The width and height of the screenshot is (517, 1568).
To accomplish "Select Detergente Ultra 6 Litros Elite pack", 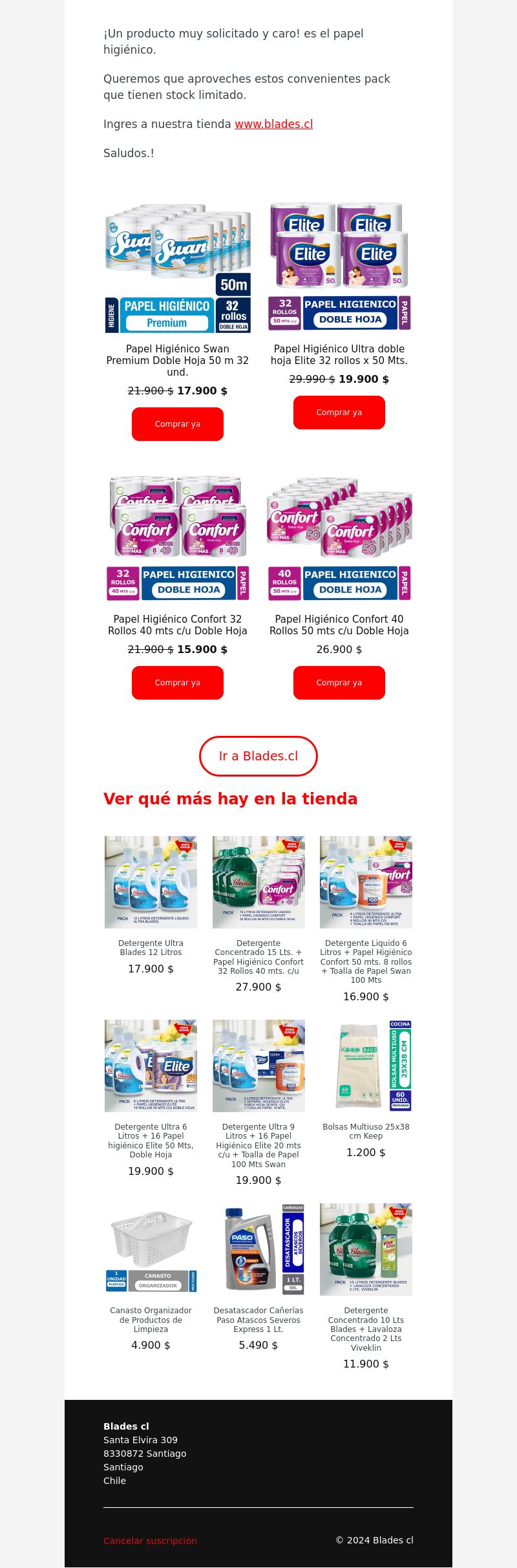I will click(151, 1066).
